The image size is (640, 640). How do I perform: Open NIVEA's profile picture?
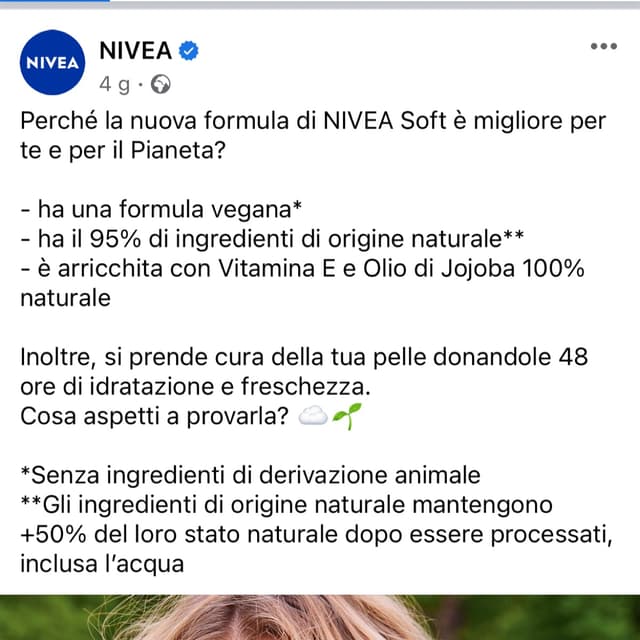click(x=53, y=63)
